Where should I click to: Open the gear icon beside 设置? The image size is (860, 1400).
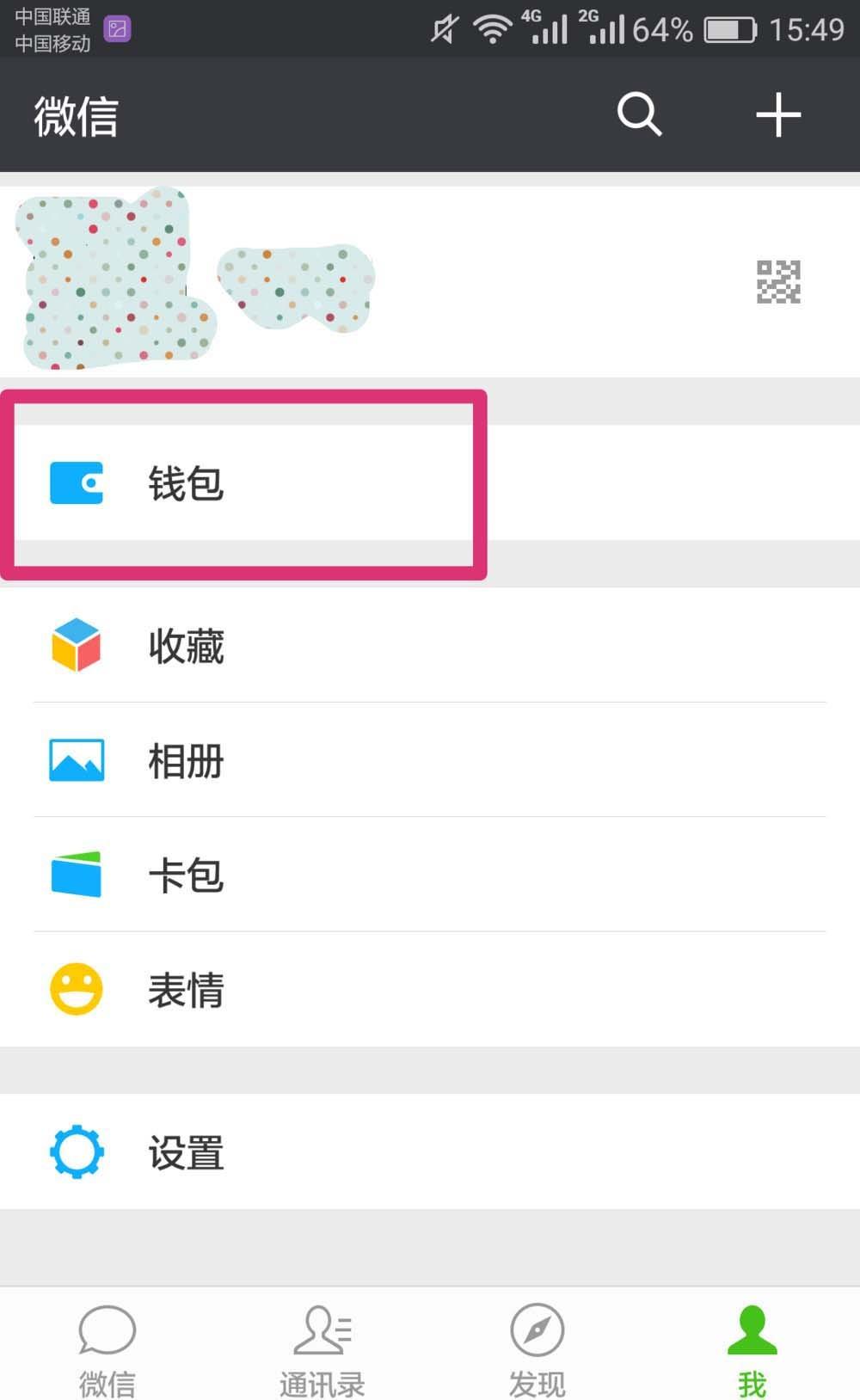[x=76, y=1152]
